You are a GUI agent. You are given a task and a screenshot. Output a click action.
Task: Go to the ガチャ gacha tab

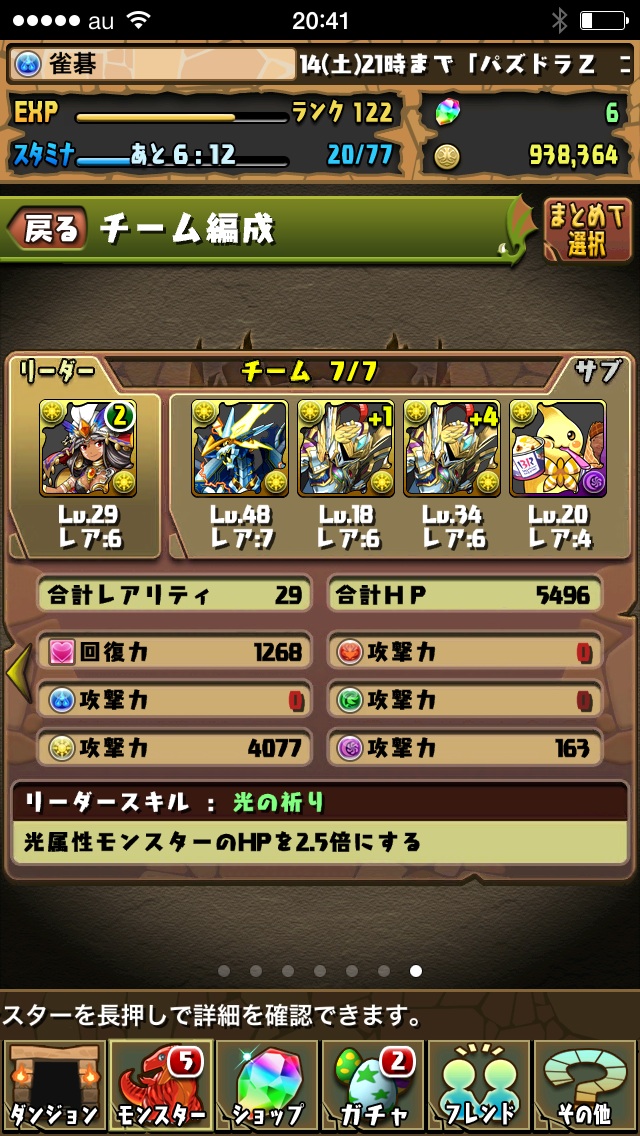[x=373, y=1086]
